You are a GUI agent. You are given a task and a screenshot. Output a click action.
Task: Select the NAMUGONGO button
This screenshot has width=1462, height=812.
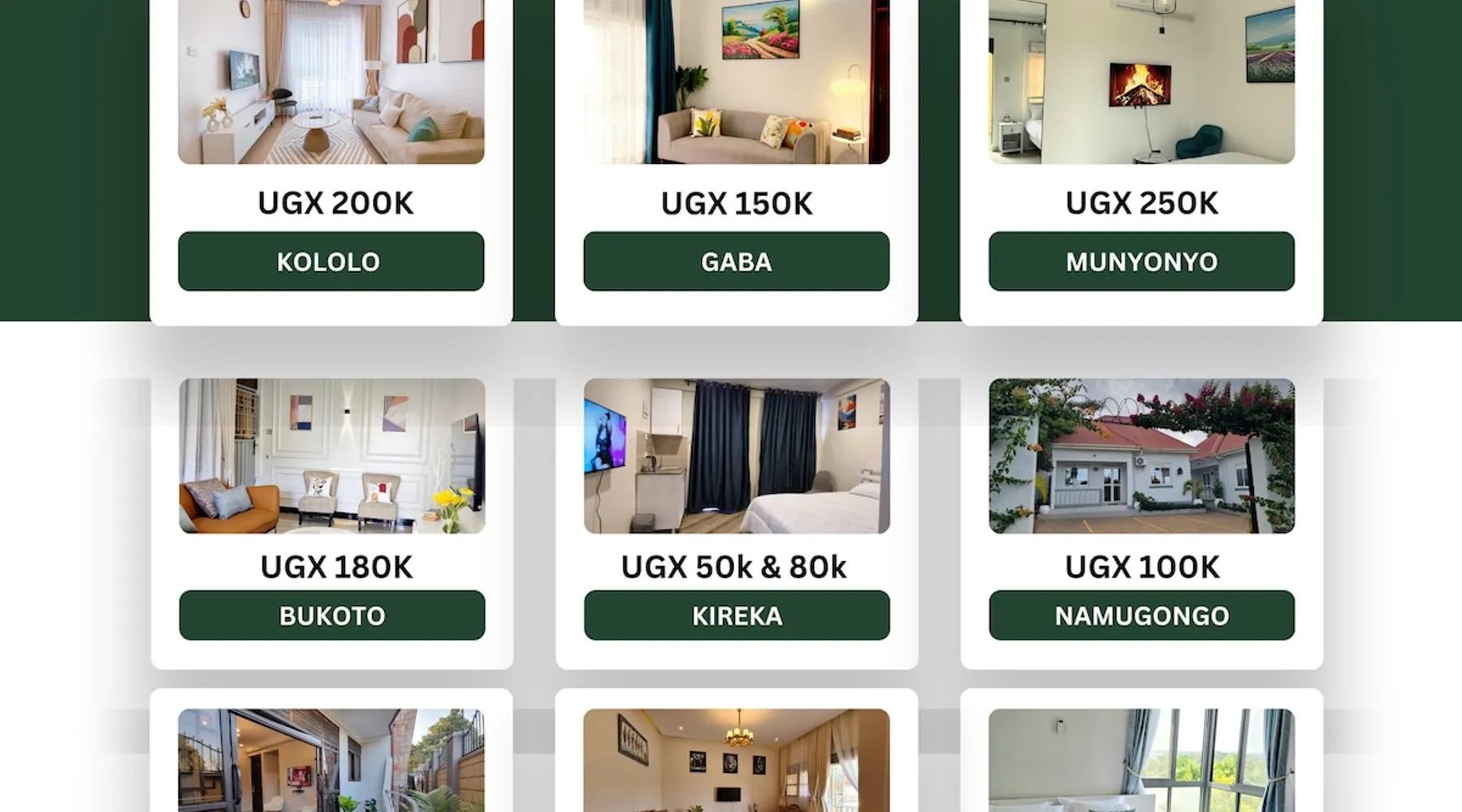pos(1141,615)
